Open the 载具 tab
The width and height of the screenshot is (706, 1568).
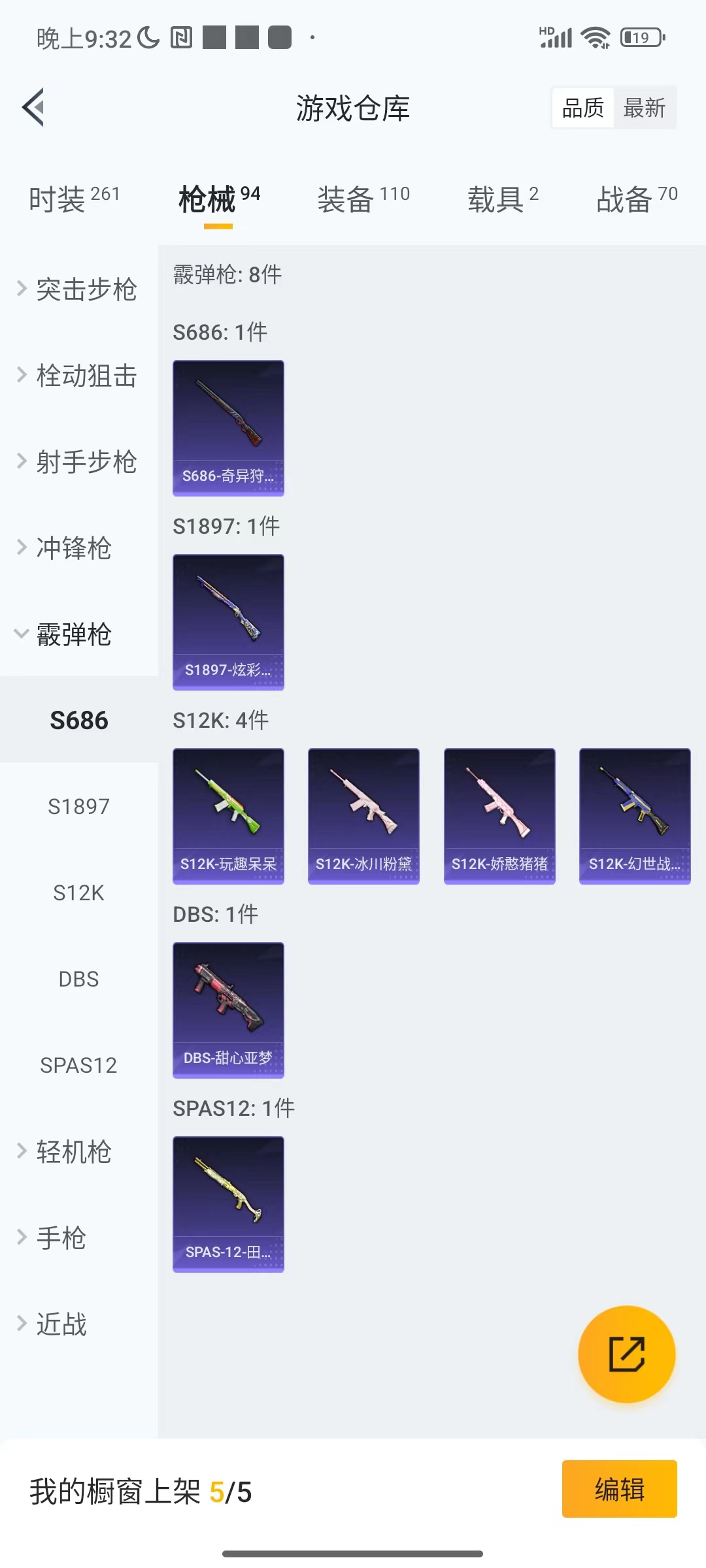coord(502,199)
